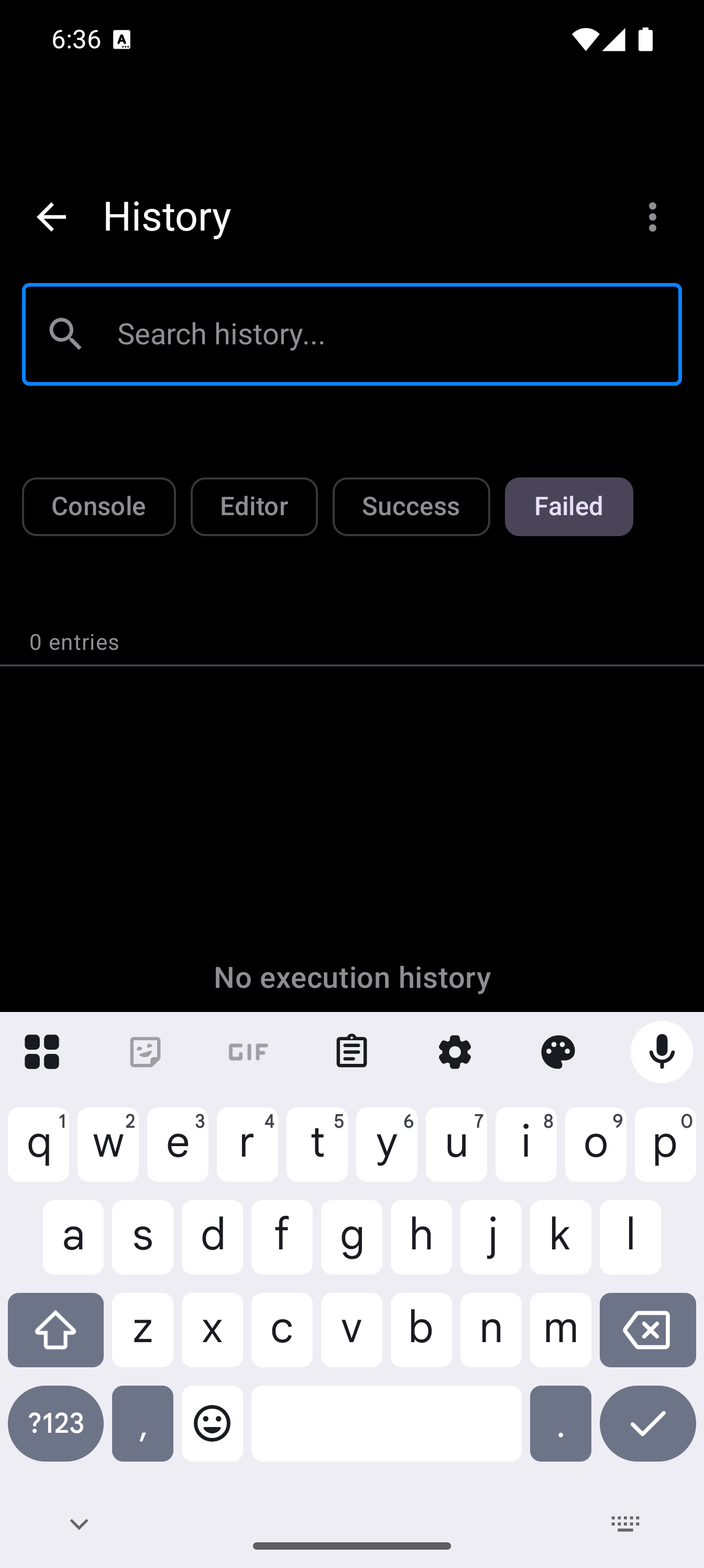
Task: Open keyboard settings gear
Action: tap(455, 1051)
